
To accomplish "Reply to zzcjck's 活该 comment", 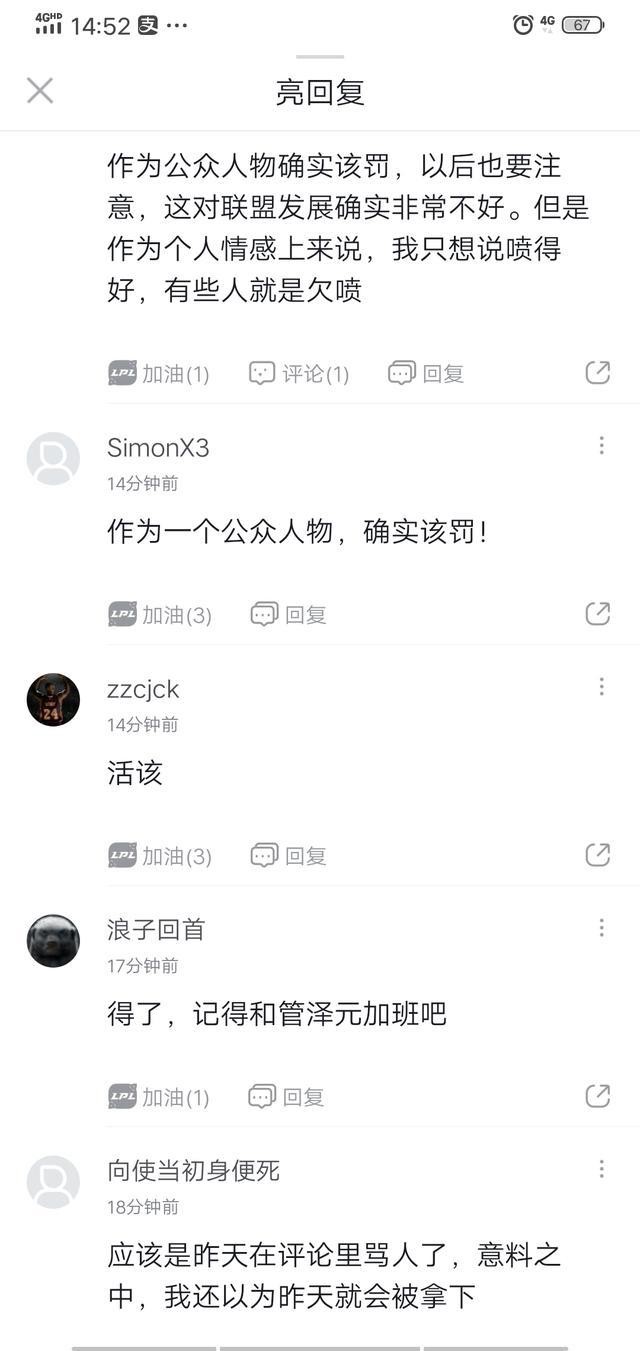I will coord(289,856).
